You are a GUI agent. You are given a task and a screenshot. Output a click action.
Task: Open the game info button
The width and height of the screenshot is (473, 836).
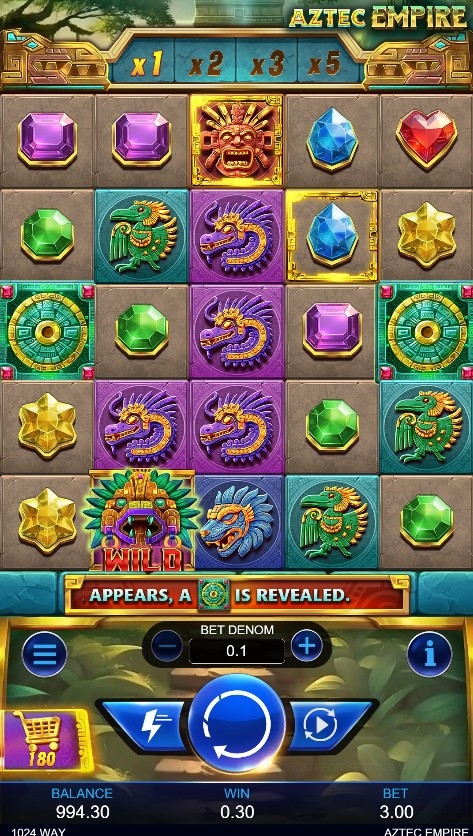[429, 654]
